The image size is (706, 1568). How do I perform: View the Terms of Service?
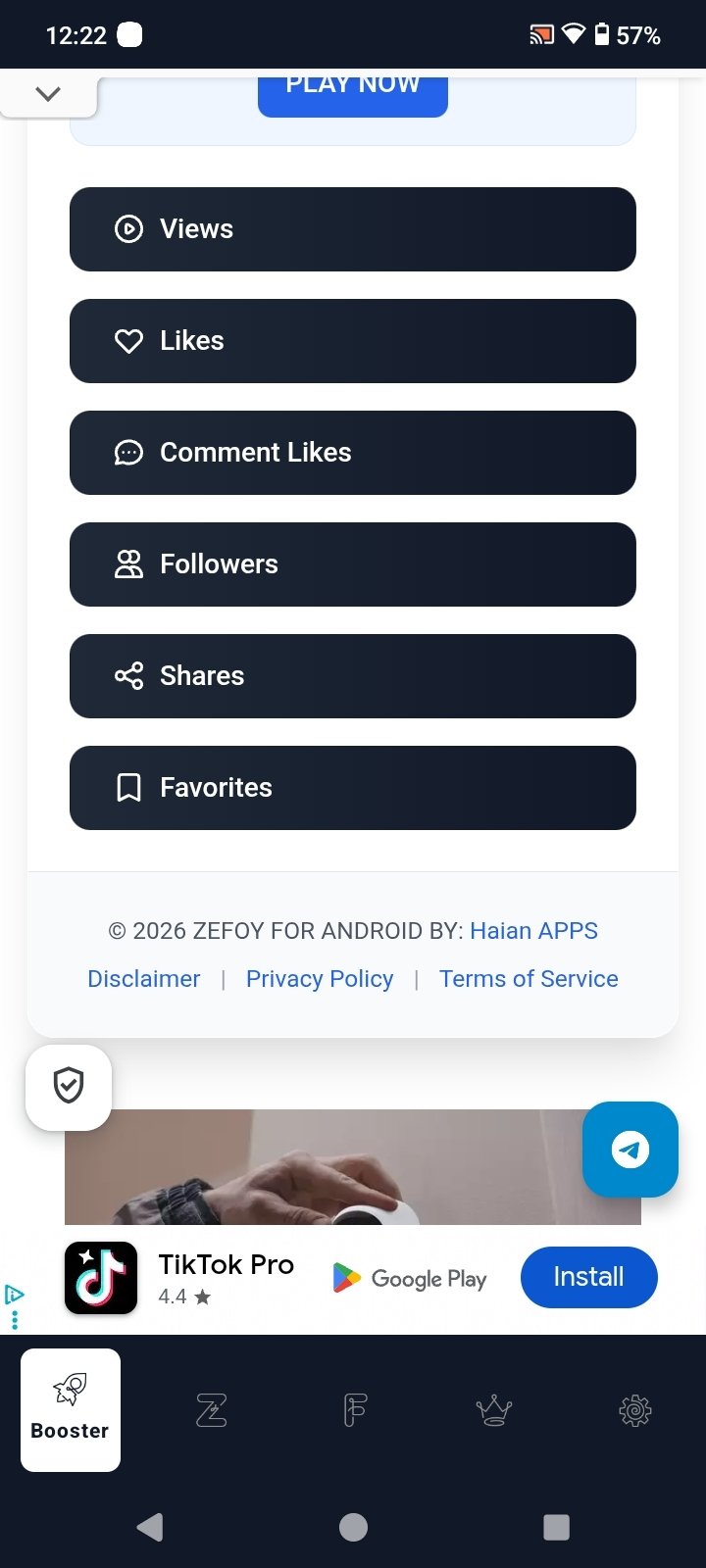coord(529,979)
